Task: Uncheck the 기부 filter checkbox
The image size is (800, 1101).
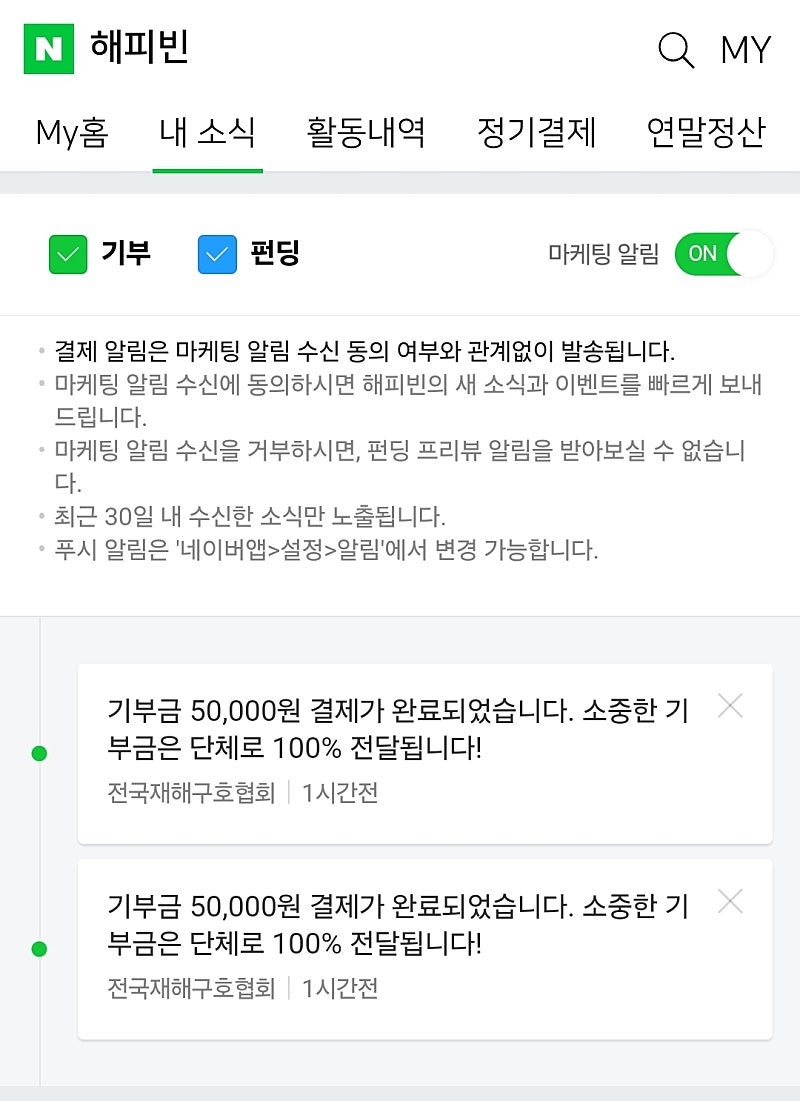Action: pos(69,254)
